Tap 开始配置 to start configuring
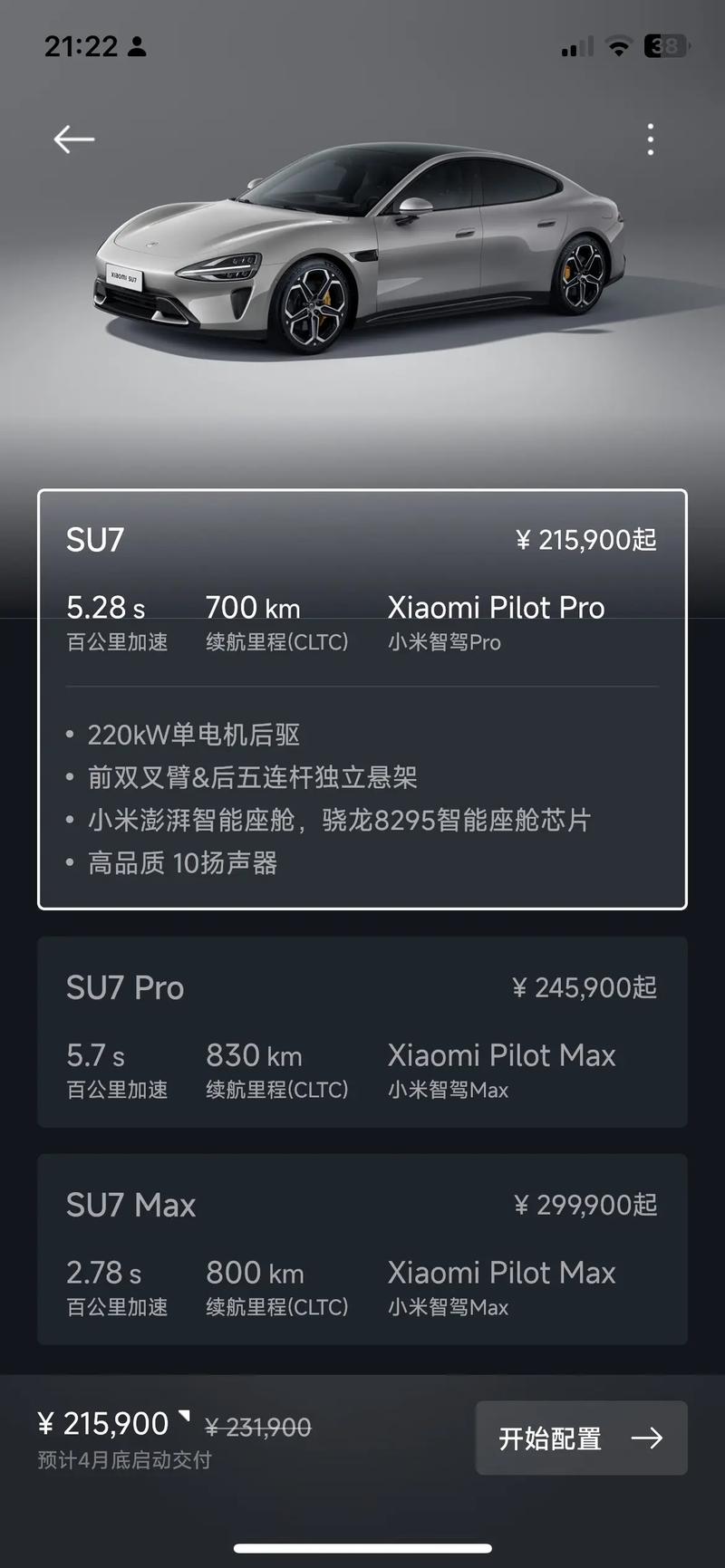This screenshot has width=725, height=1568. click(581, 1438)
